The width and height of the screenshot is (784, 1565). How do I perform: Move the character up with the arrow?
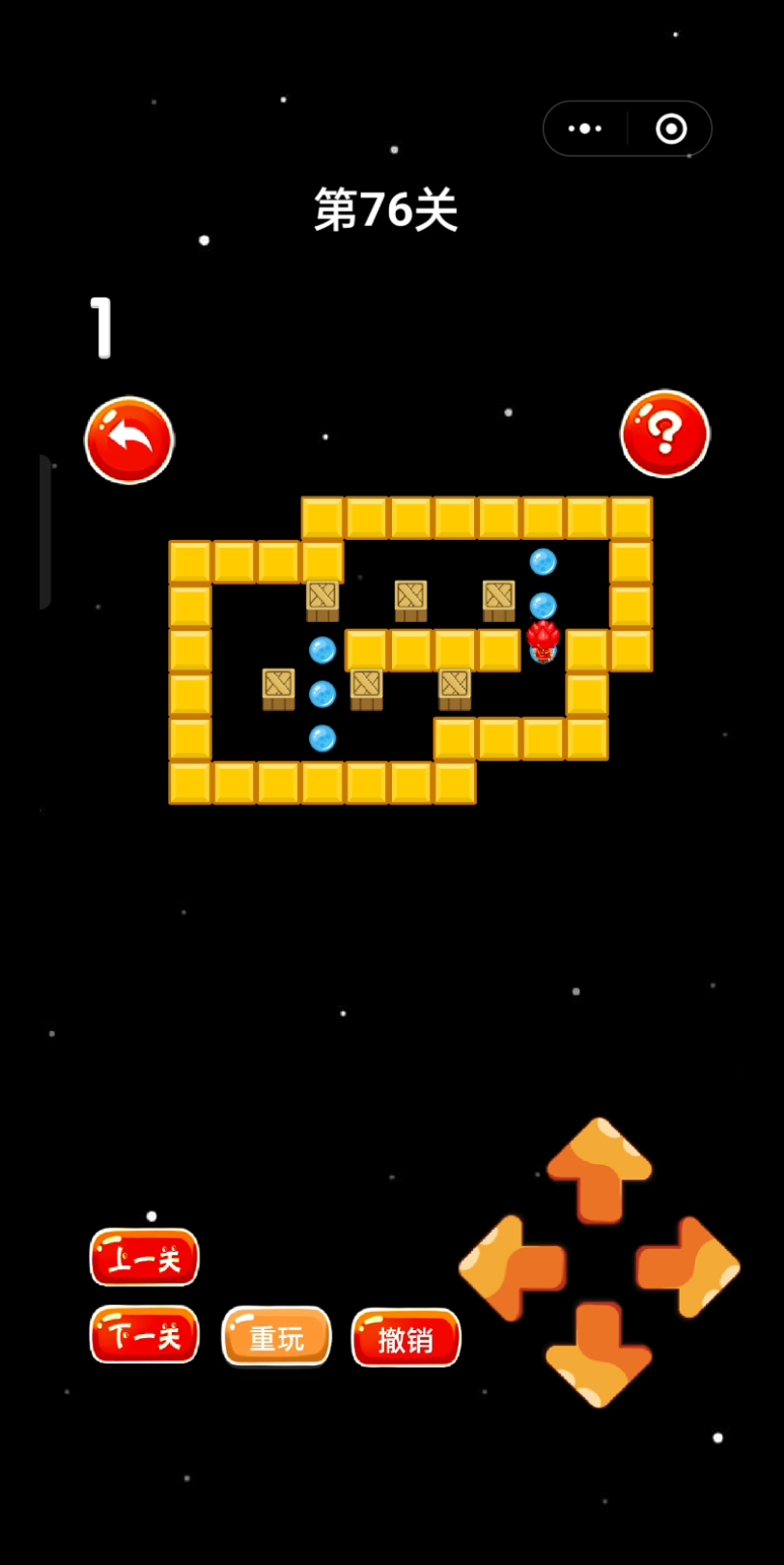[x=600, y=1171]
